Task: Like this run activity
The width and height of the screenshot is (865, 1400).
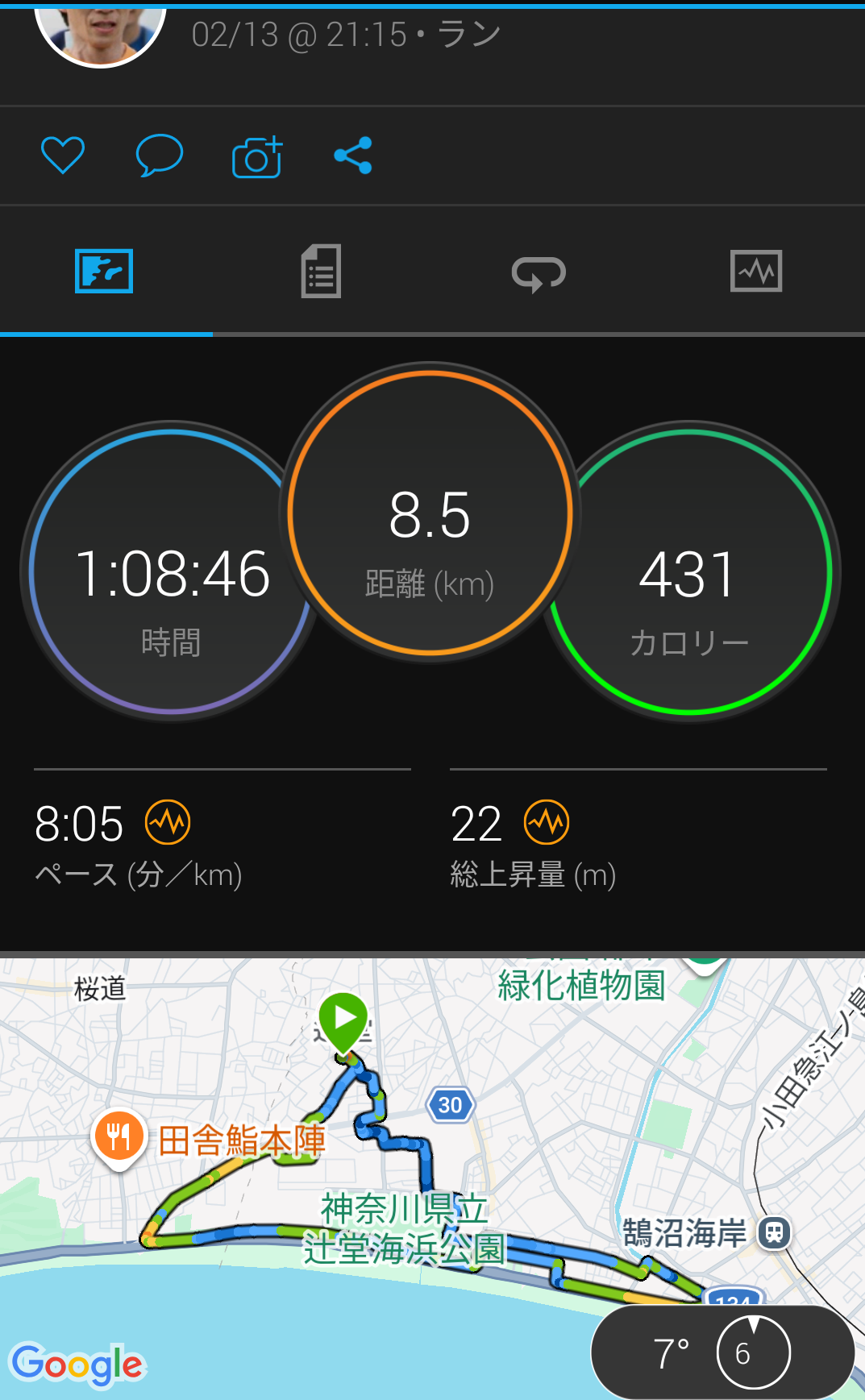Action: (63, 156)
